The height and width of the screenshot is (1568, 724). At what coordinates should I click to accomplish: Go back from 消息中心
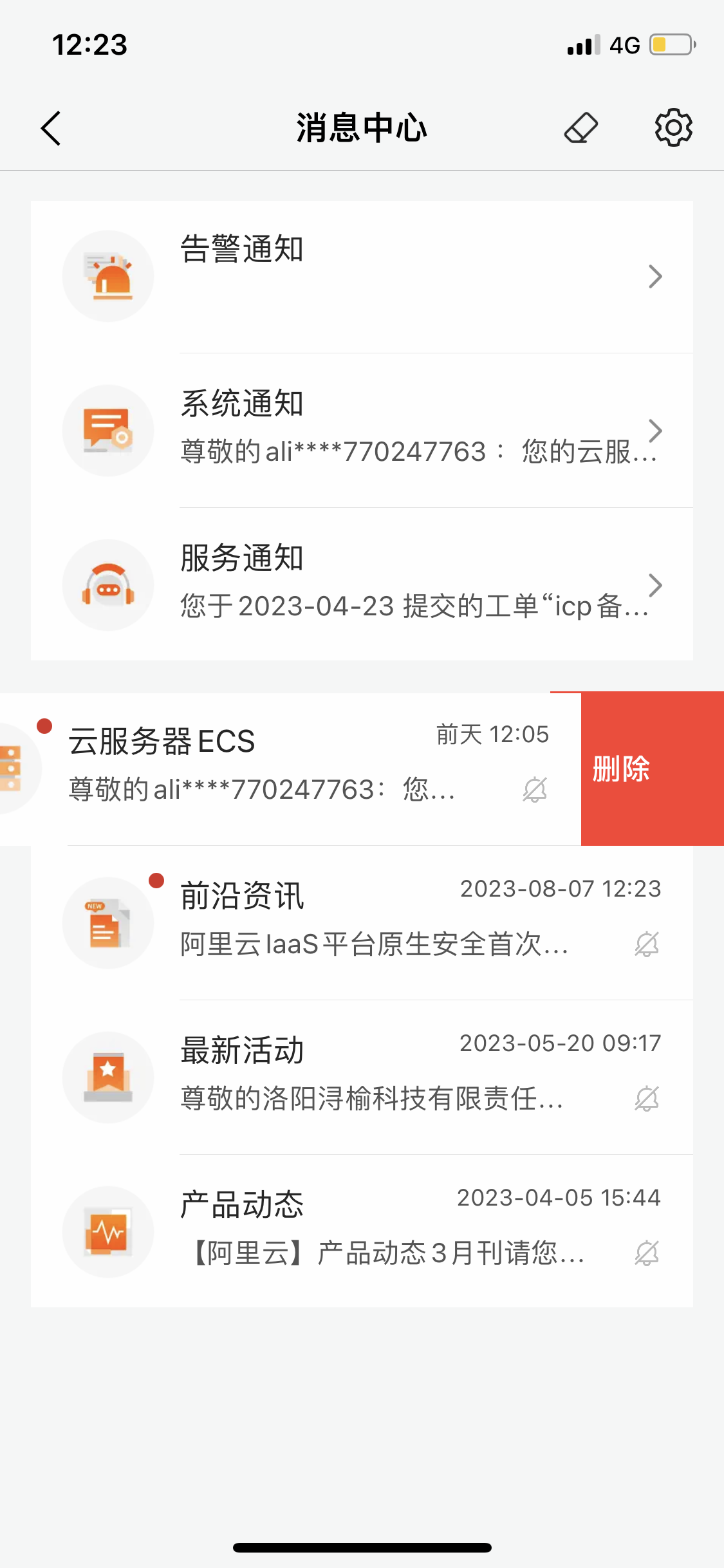51,128
